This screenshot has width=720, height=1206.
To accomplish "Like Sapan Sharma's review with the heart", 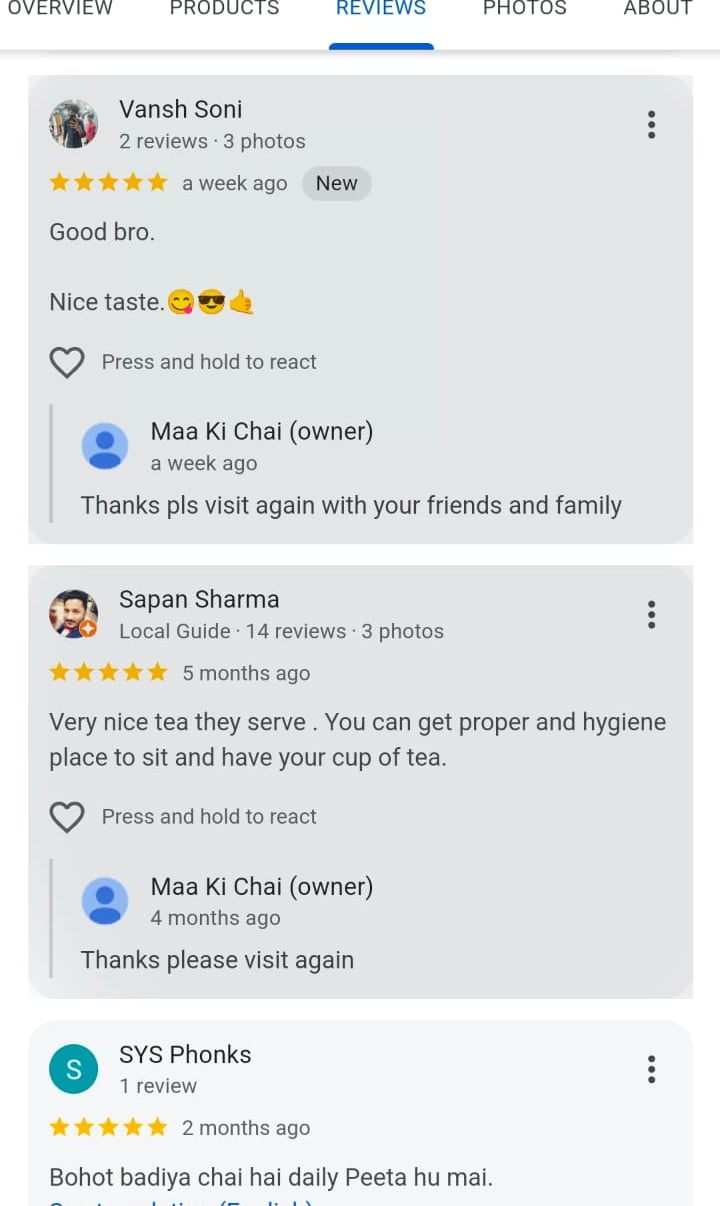I will pos(67,817).
